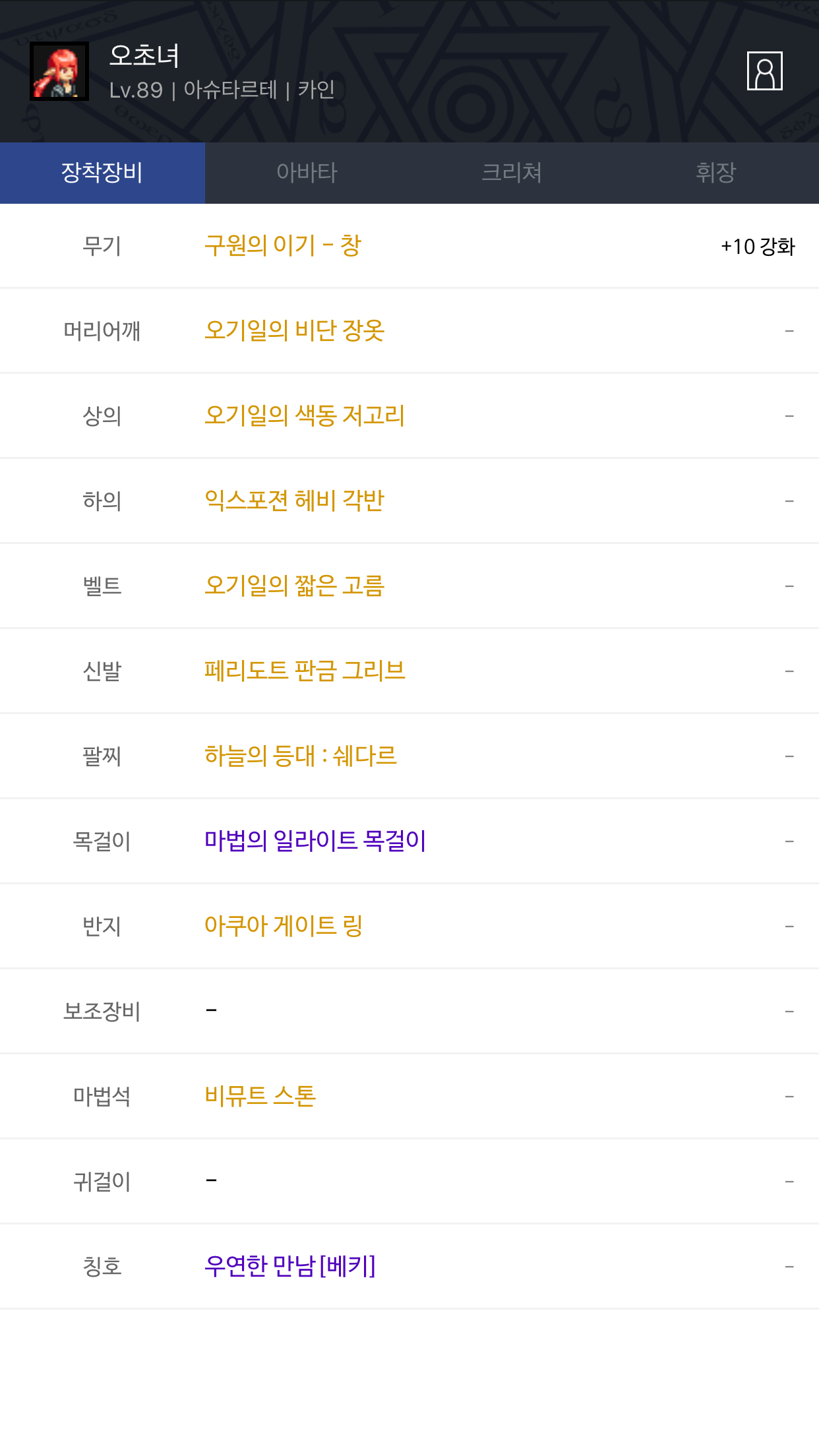Tap the 오초녀 character avatar

click(59, 71)
